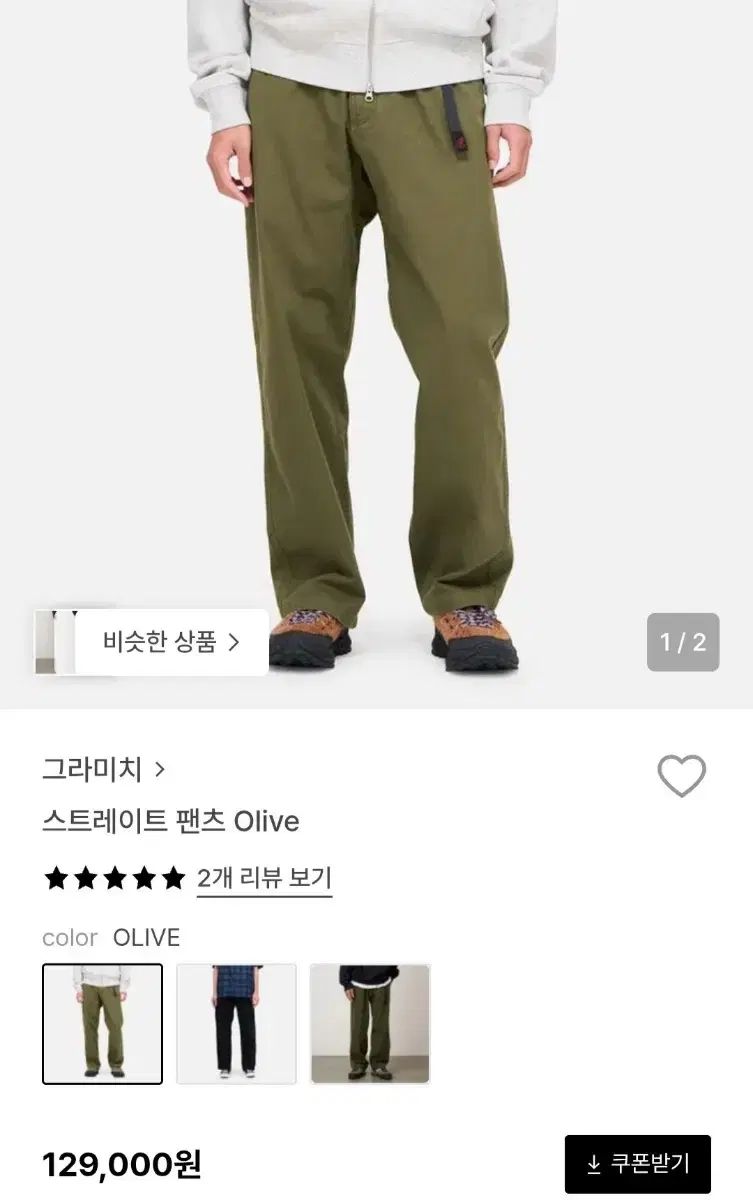Click the fourth rating star
Image resolution: width=753 pixels, height=1200 pixels.
(x=146, y=880)
